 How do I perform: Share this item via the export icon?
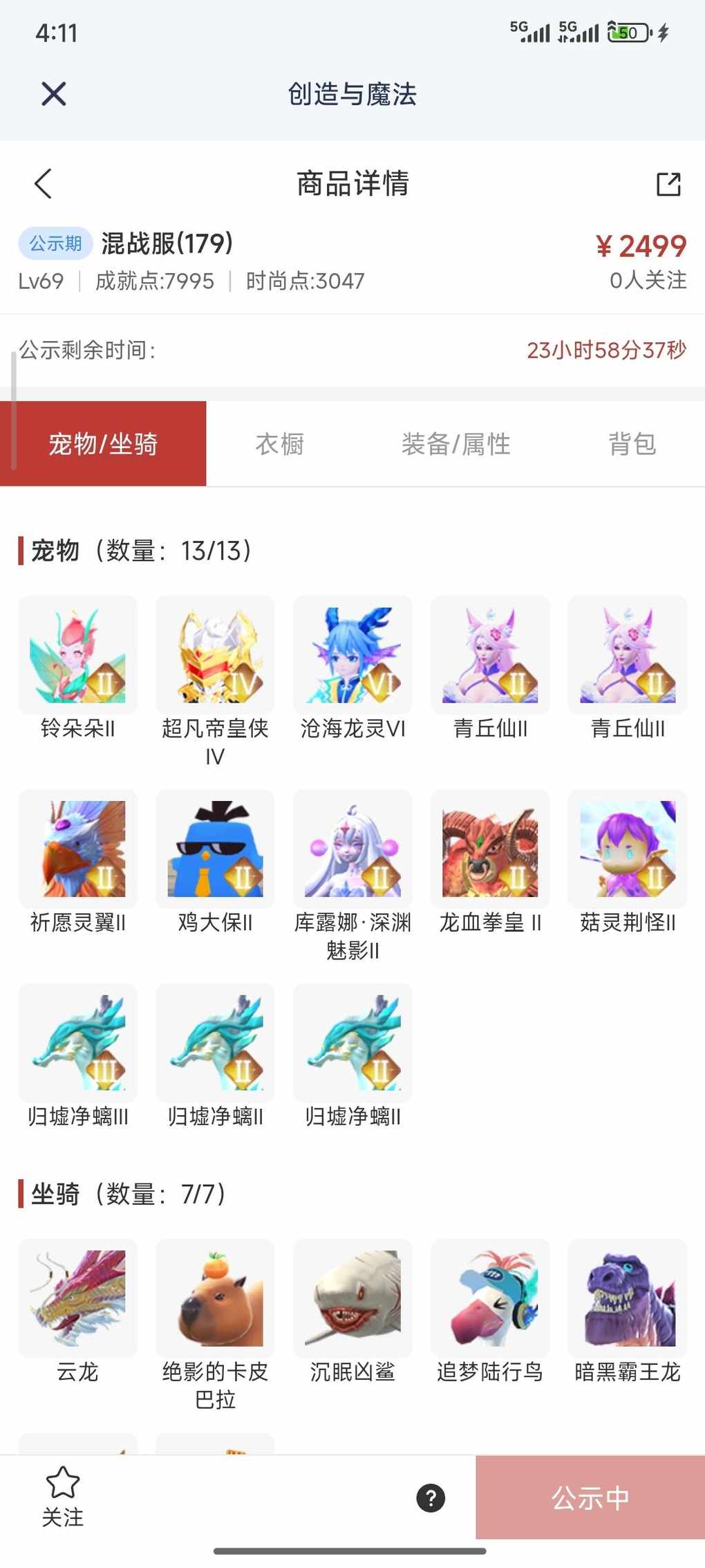[x=668, y=184]
